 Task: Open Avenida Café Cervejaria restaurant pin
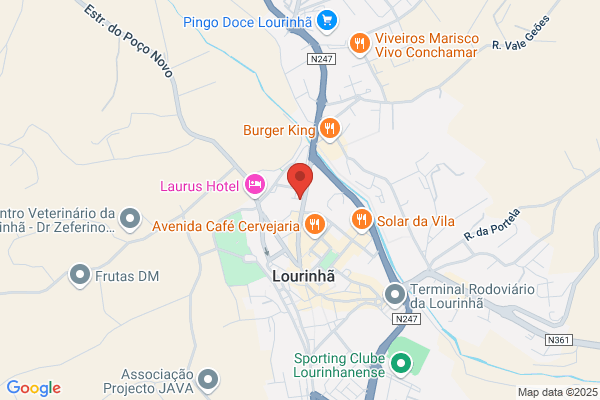(x=315, y=225)
